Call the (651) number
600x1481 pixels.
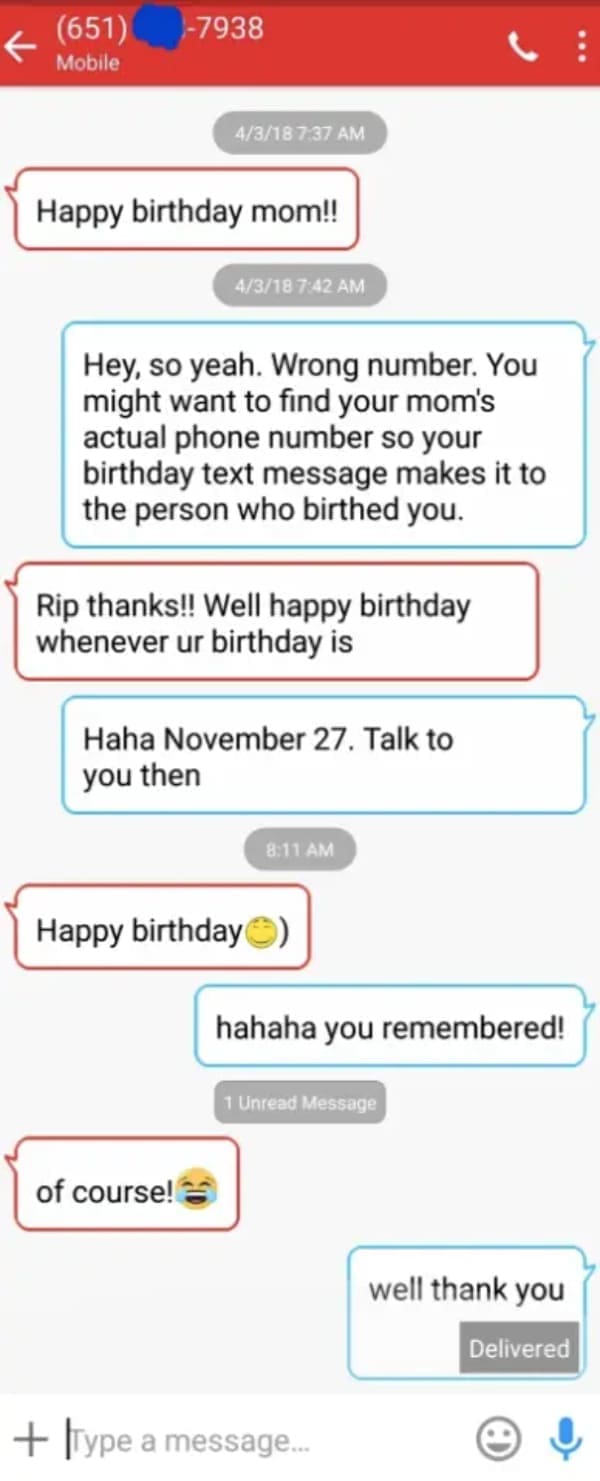click(523, 47)
